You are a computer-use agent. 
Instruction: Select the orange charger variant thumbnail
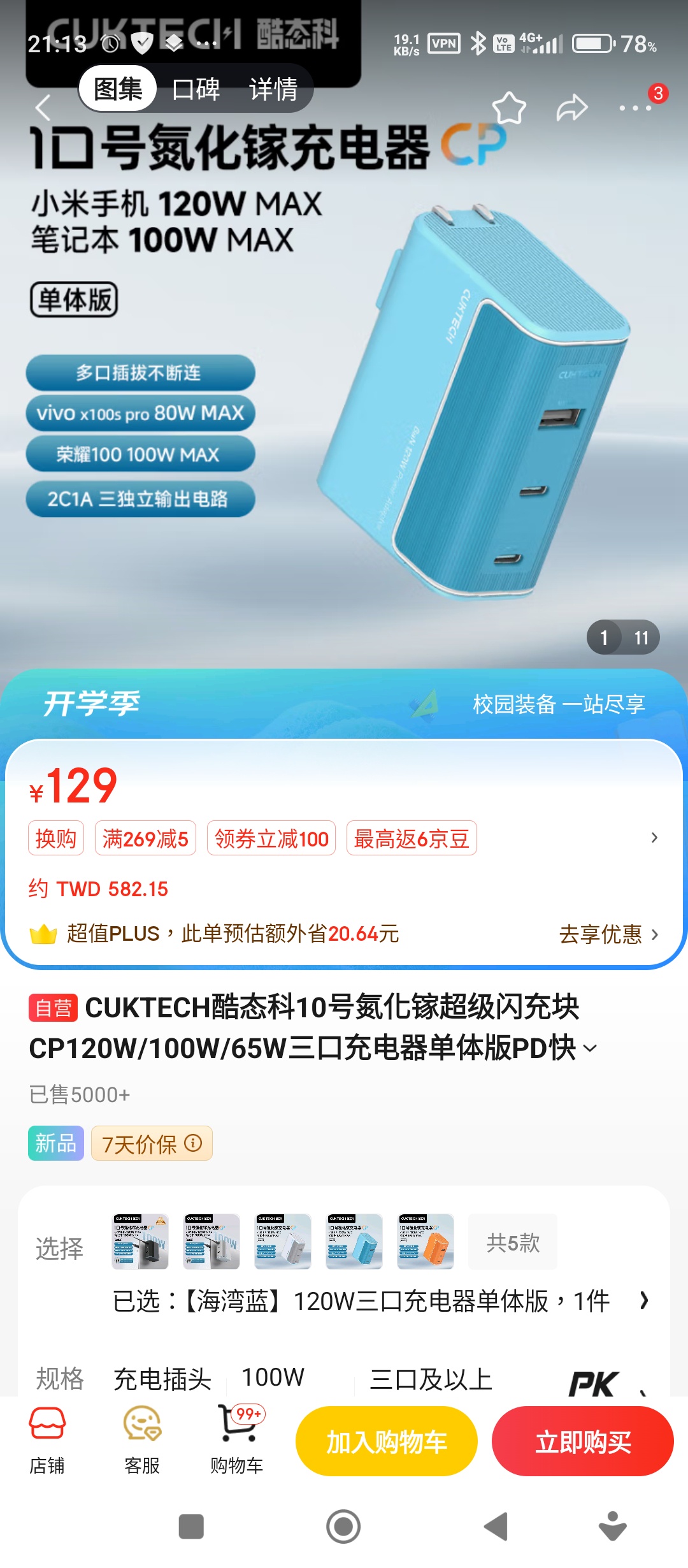pyautogui.click(x=426, y=1242)
